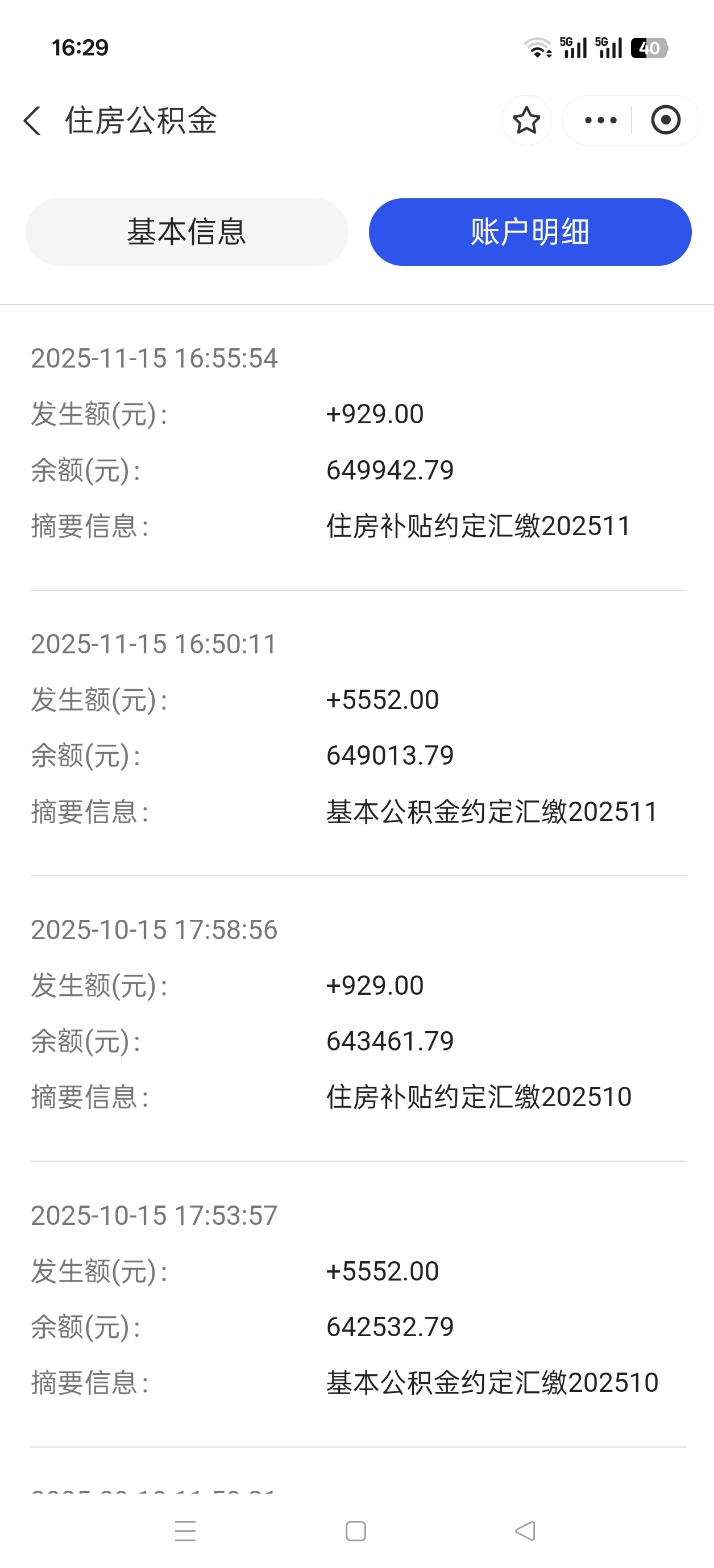Image resolution: width=714 pixels, height=1568 pixels.
Task: Close the mini program via circle icon
Action: [x=665, y=120]
